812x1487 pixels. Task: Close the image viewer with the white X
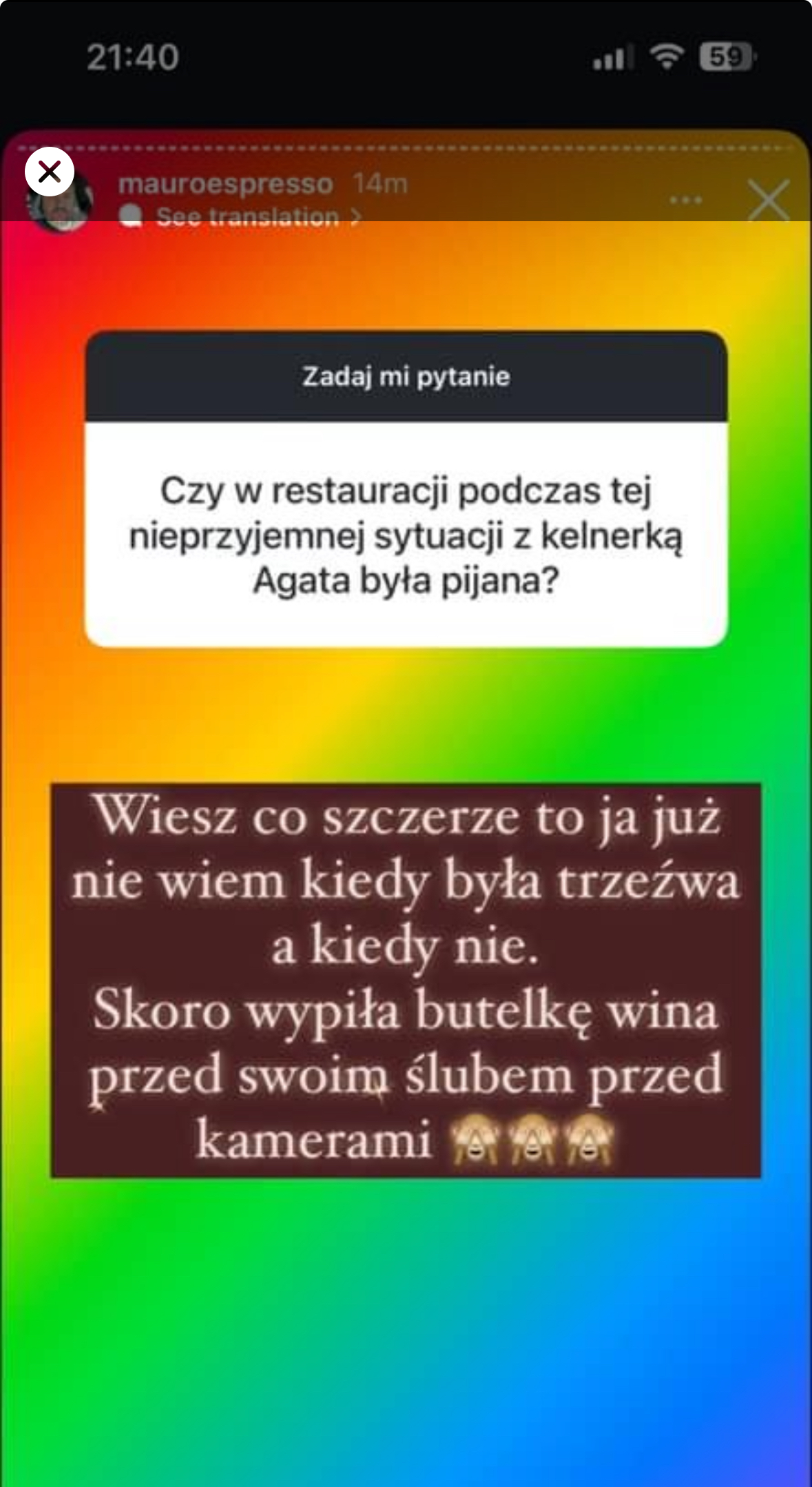click(50, 172)
